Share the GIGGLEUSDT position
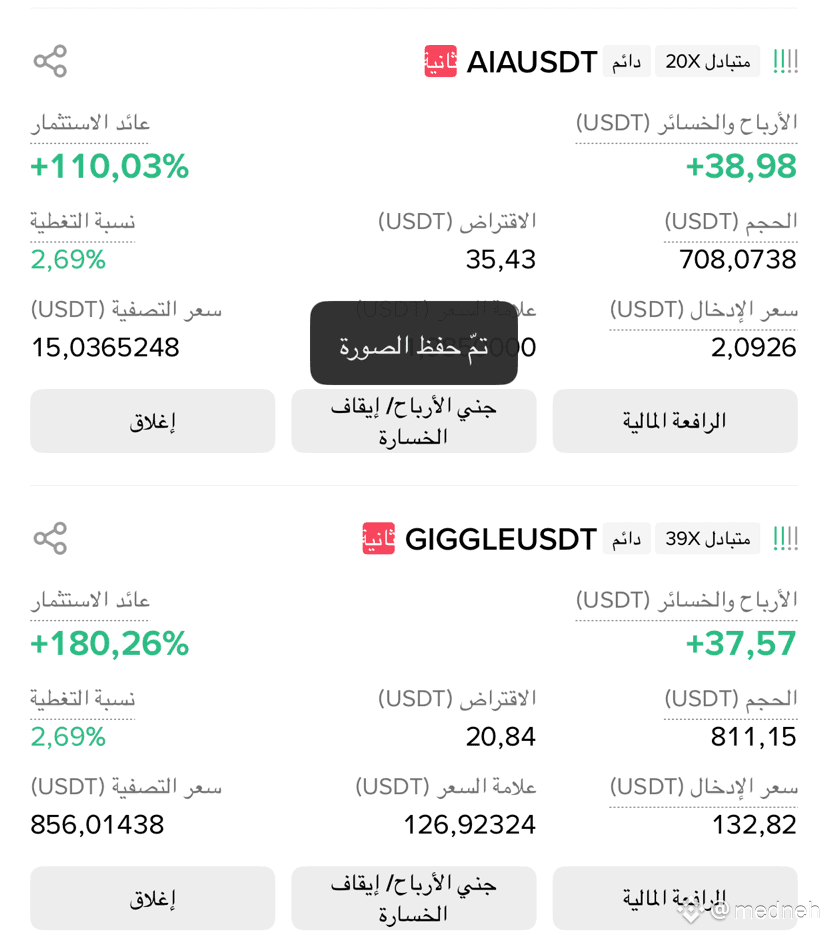 point(50,538)
